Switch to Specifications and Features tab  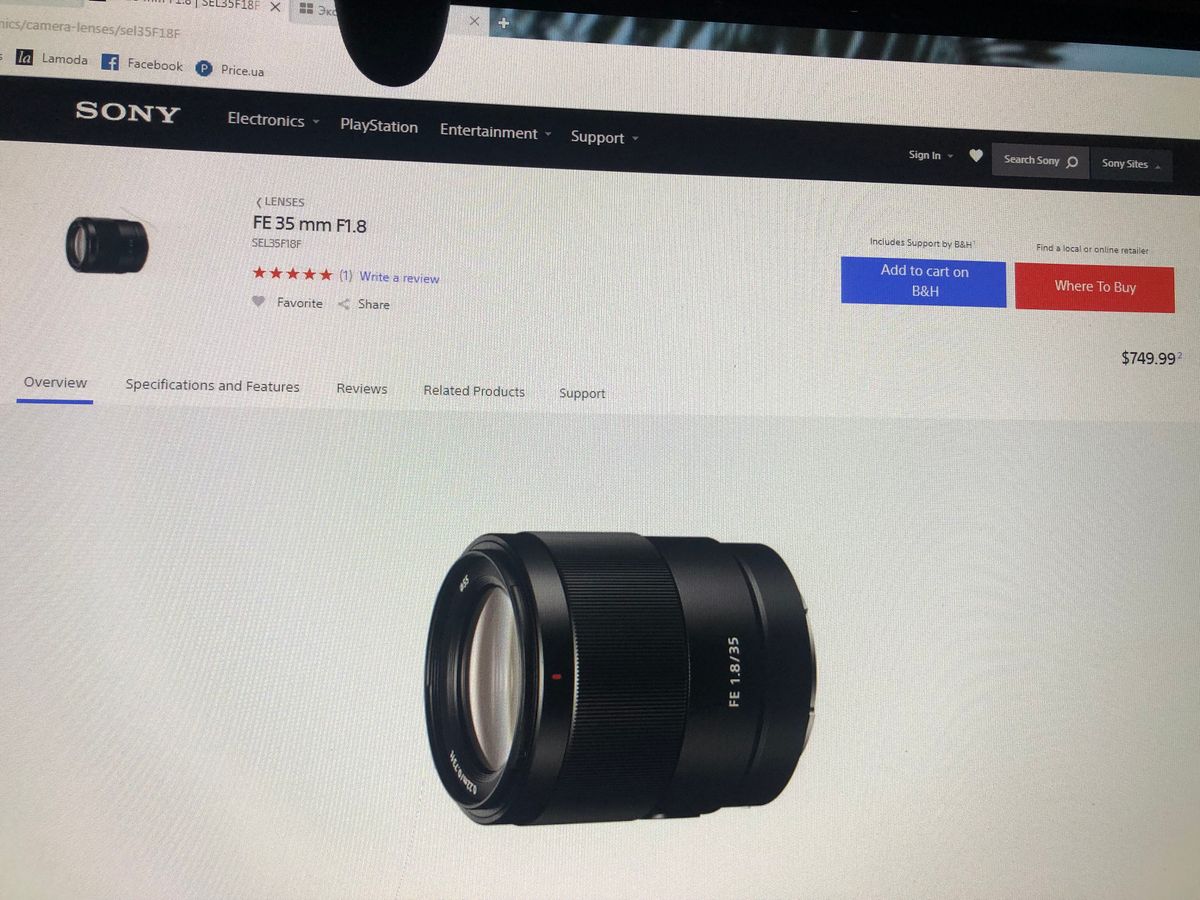click(212, 386)
